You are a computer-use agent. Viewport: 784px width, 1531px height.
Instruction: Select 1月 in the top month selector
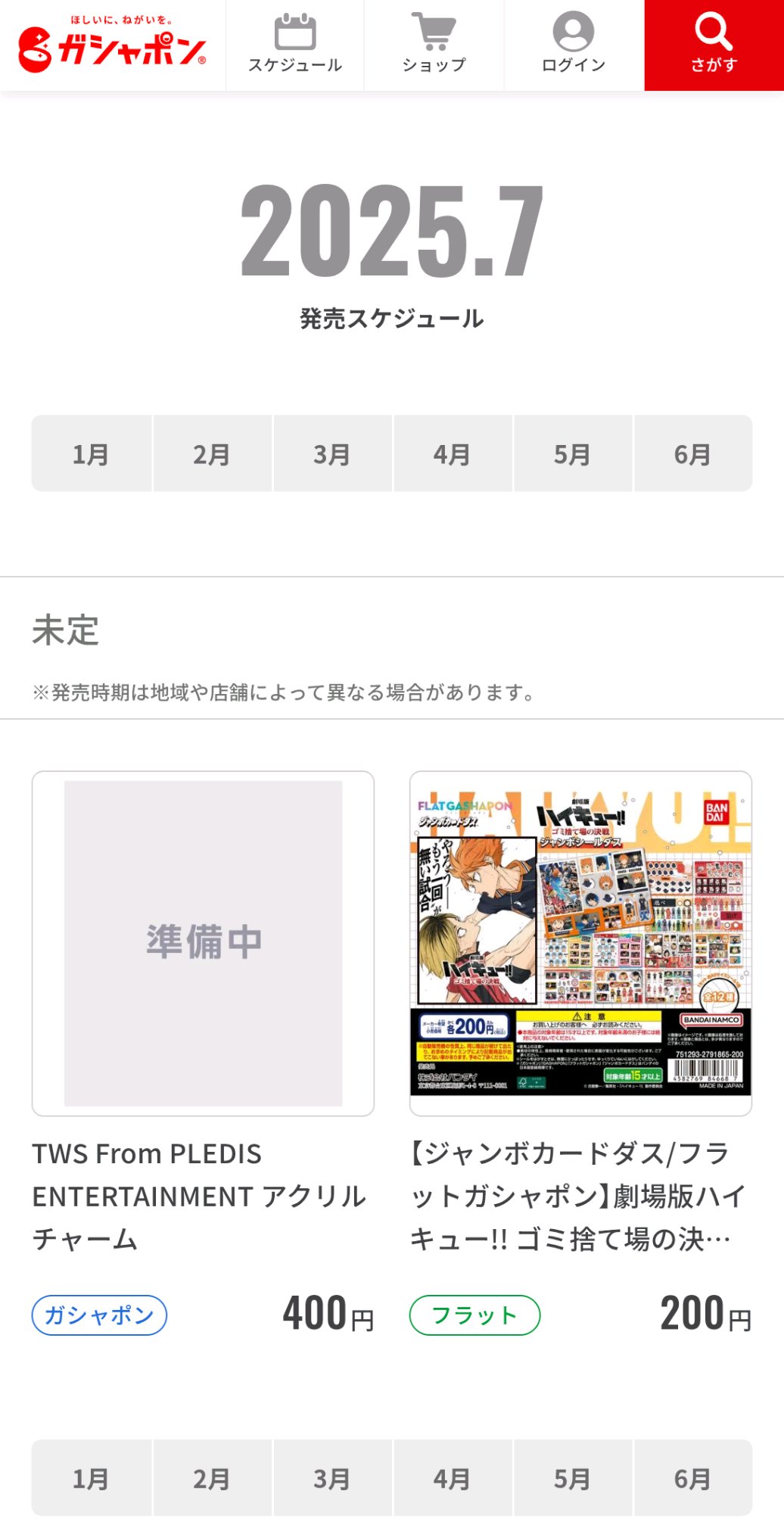coord(92,453)
